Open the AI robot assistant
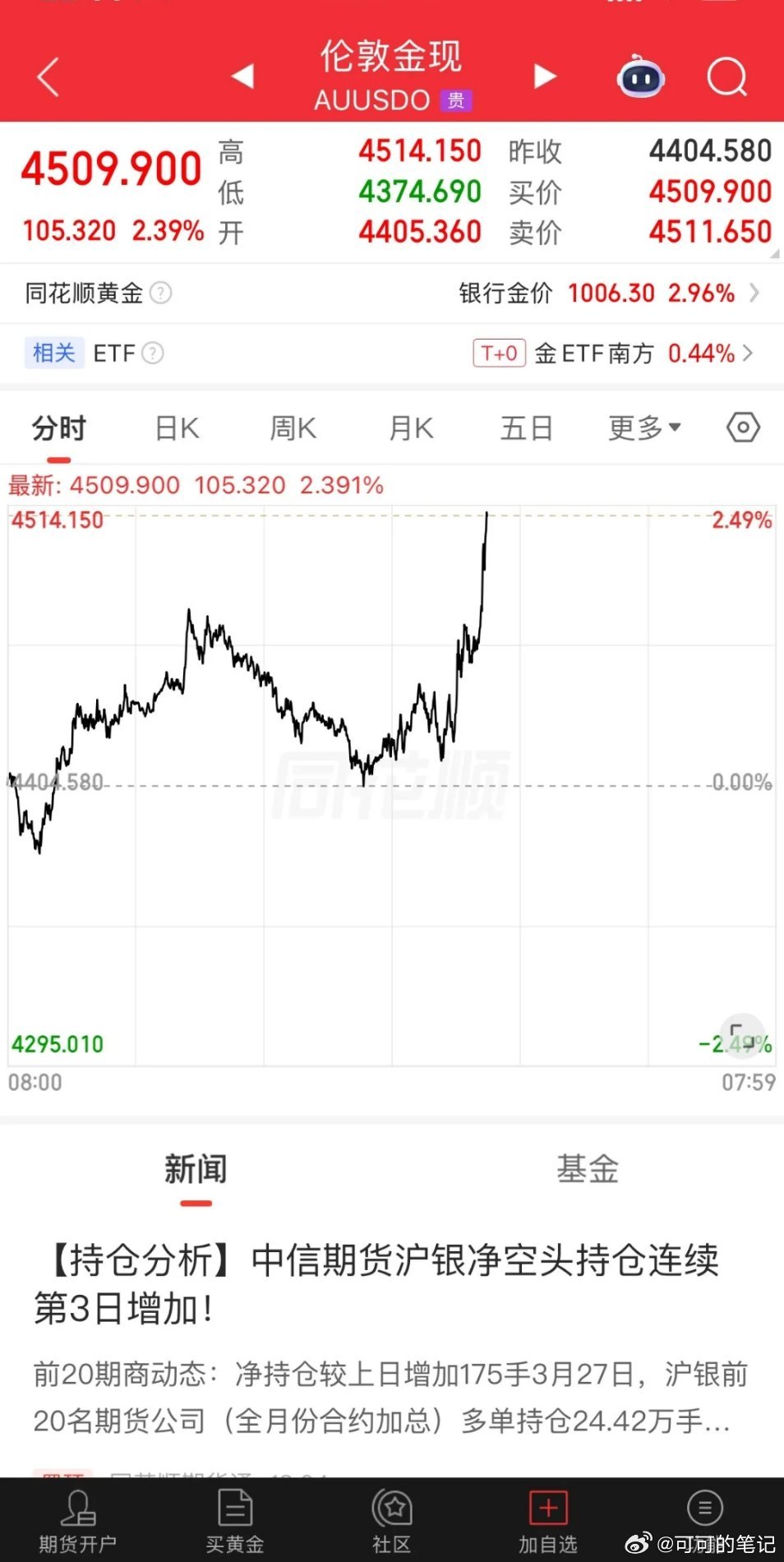This screenshot has width=784, height=1562. pyautogui.click(x=640, y=77)
